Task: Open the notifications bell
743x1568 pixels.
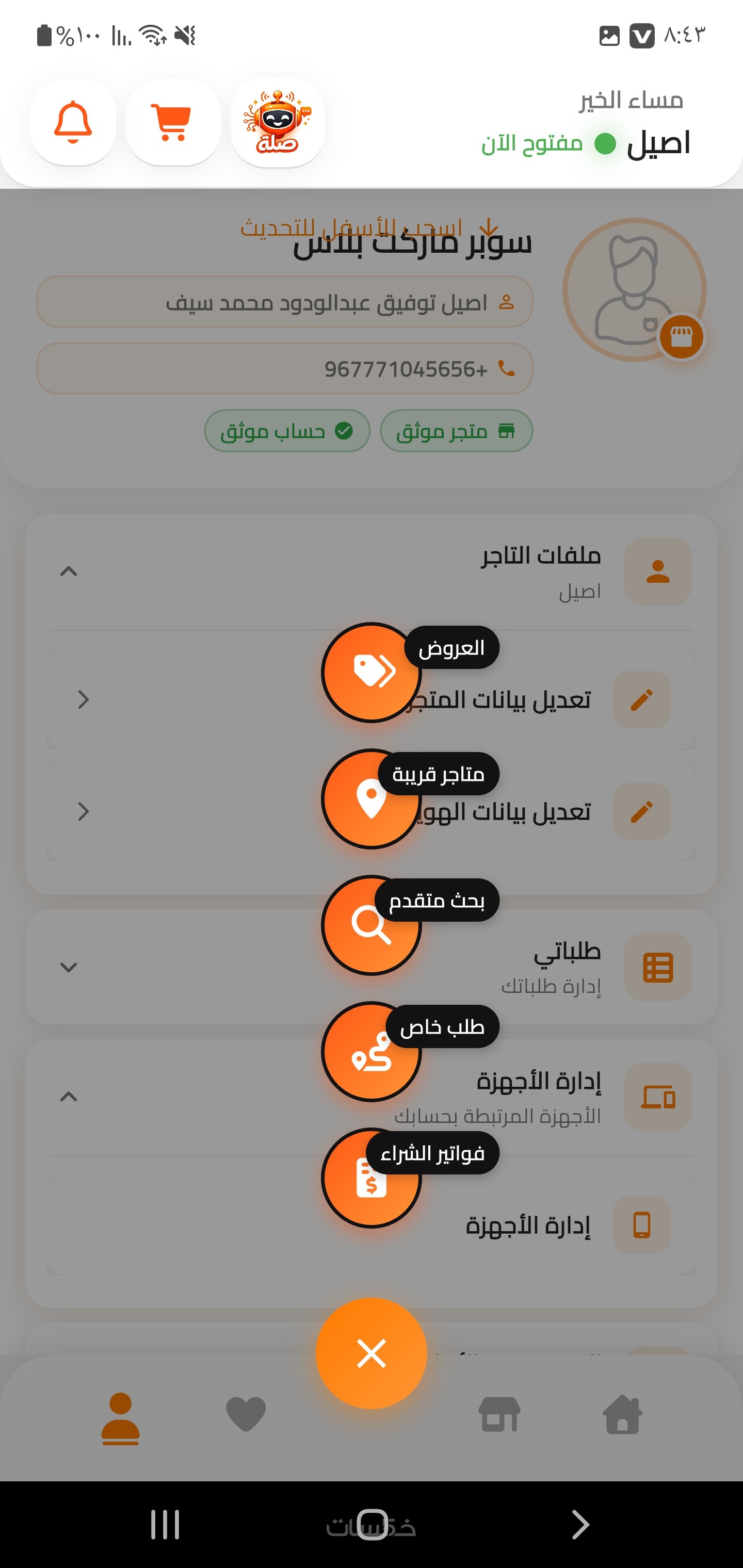Action: pos(73,122)
